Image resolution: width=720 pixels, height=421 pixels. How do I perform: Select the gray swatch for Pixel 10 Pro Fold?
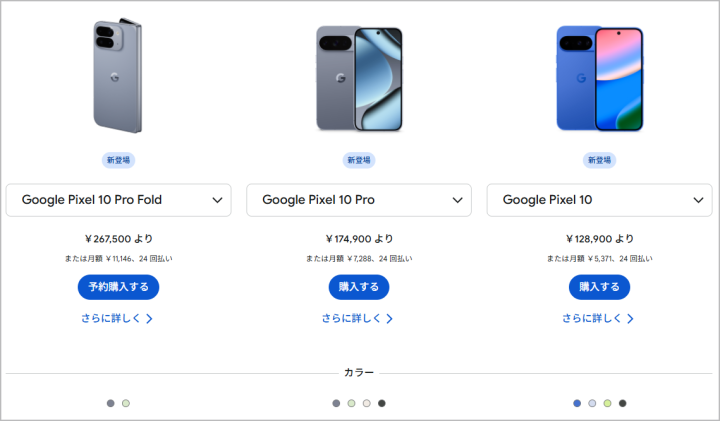[x=111, y=404]
